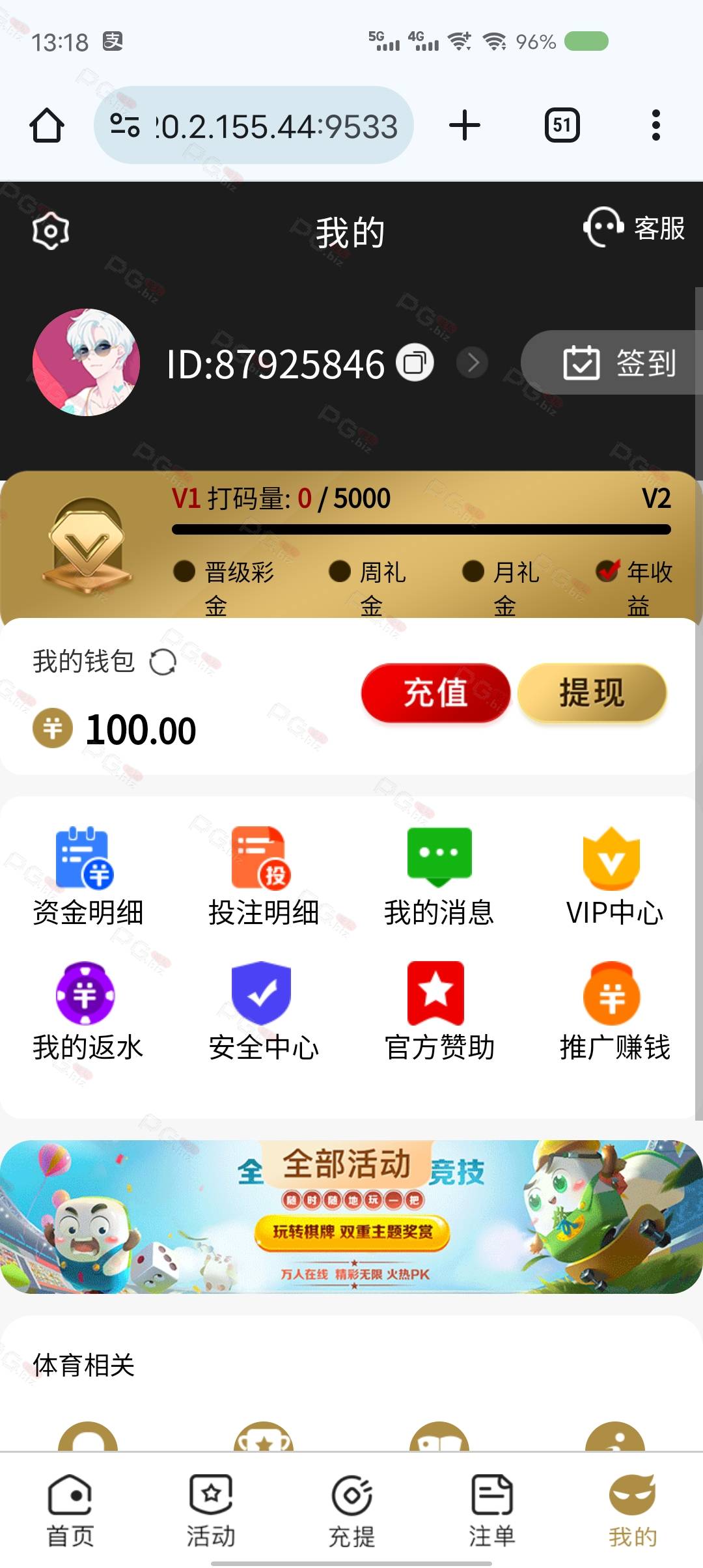This screenshot has height=1568, width=703.
Task: Switch to the 注单 tab
Action: coord(492,1511)
